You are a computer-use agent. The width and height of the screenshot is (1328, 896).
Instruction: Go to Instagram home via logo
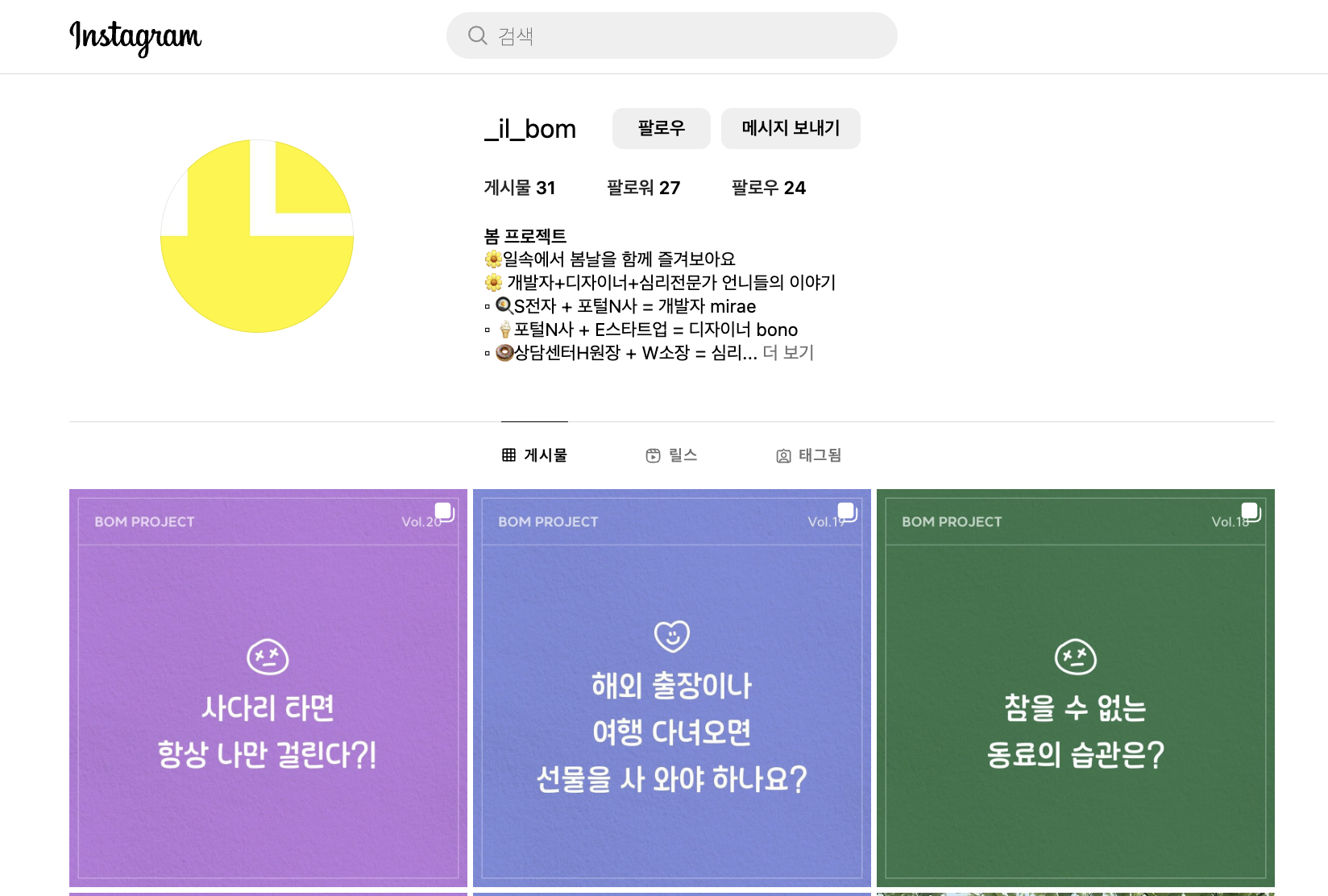coord(135,37)
